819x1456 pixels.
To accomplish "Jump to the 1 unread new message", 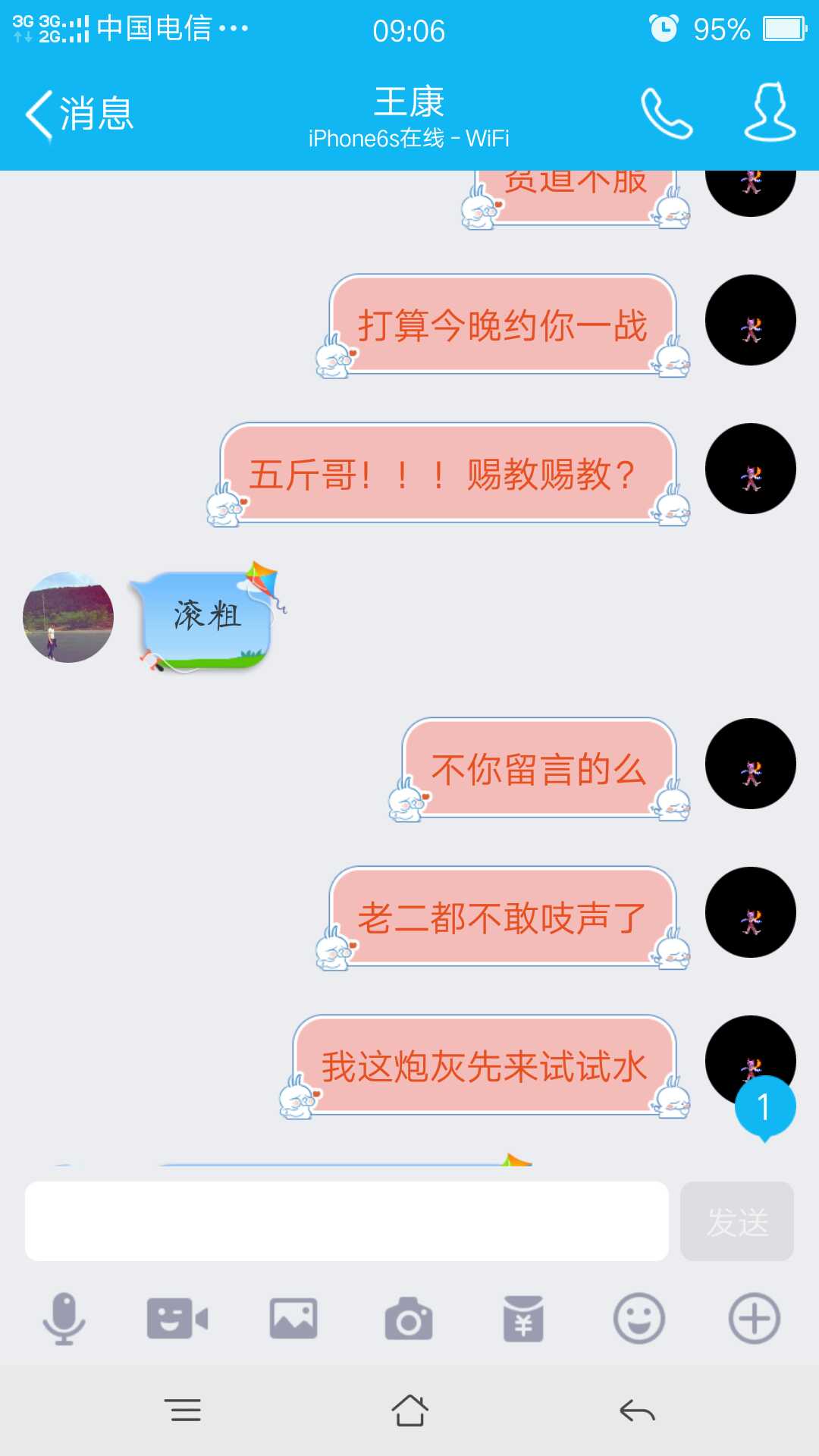I will [764, 1107].
